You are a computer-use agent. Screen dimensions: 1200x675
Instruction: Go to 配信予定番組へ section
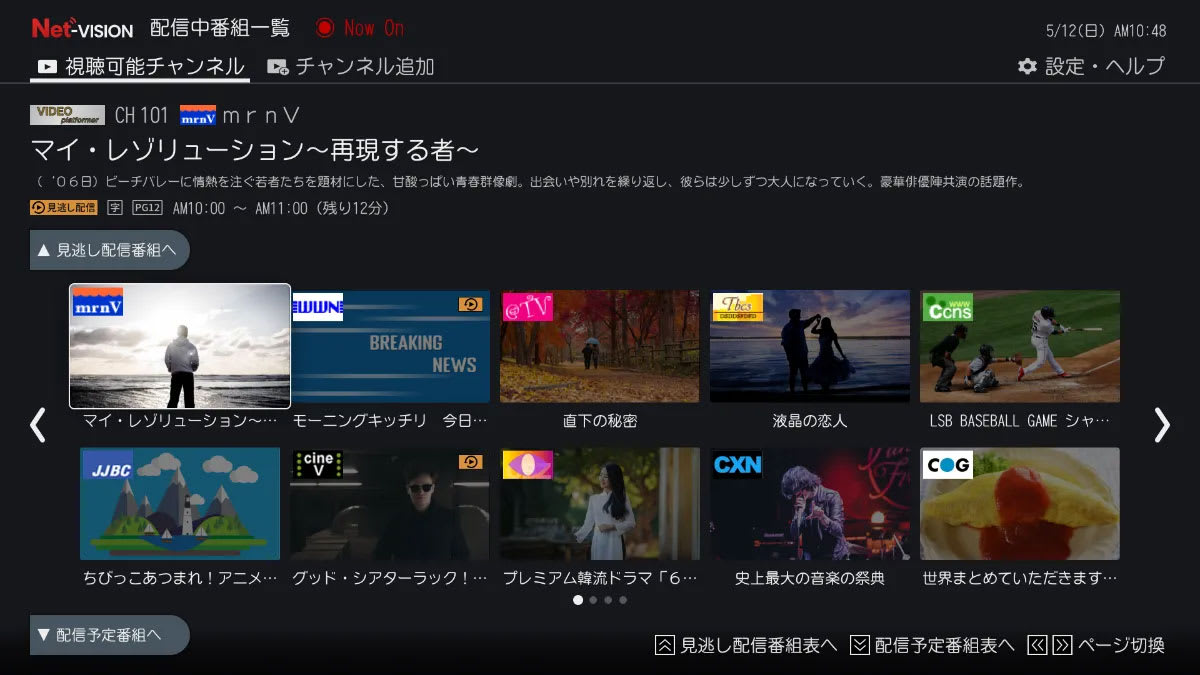click(x=110, y=634)
